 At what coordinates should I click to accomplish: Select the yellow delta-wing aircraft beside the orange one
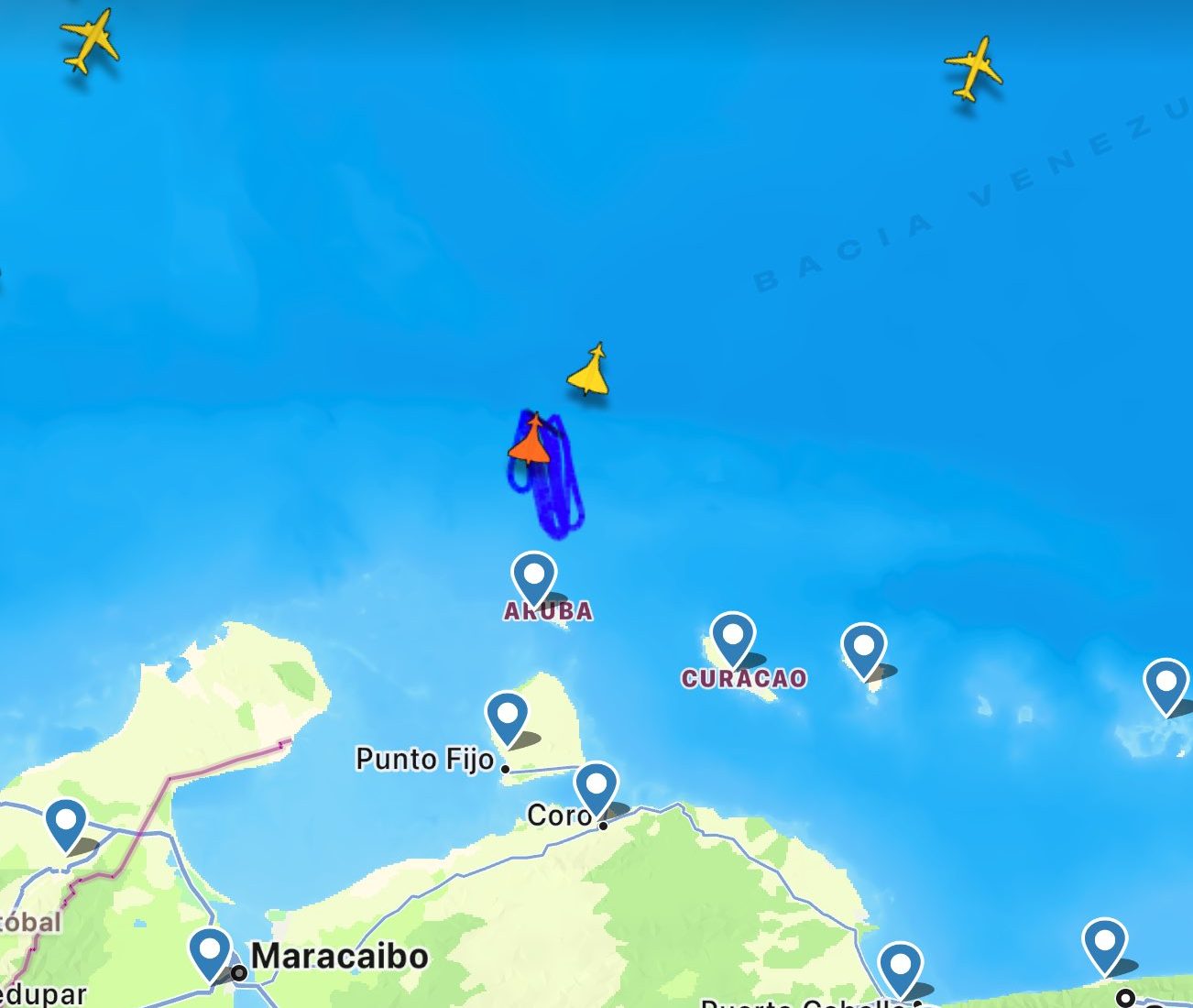(589, 371)
